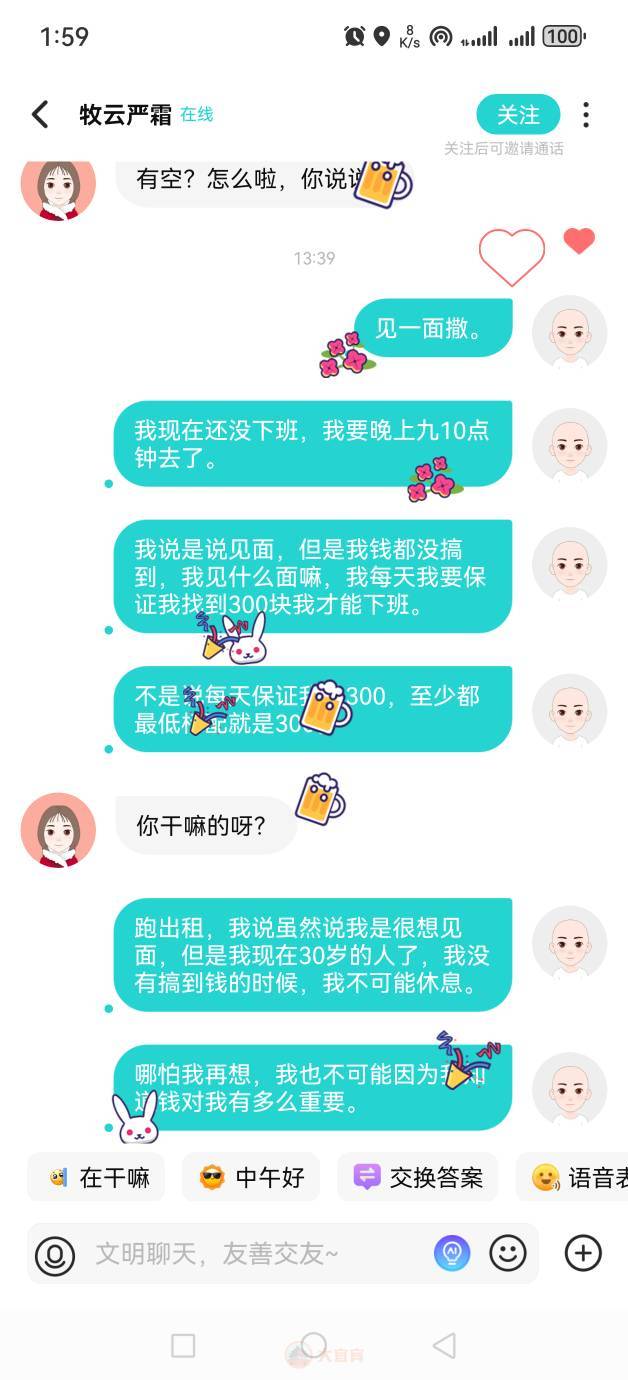Open the plus attachment menu
This screenshot has width=628, height=1380.
click(x=583, y=1253)
